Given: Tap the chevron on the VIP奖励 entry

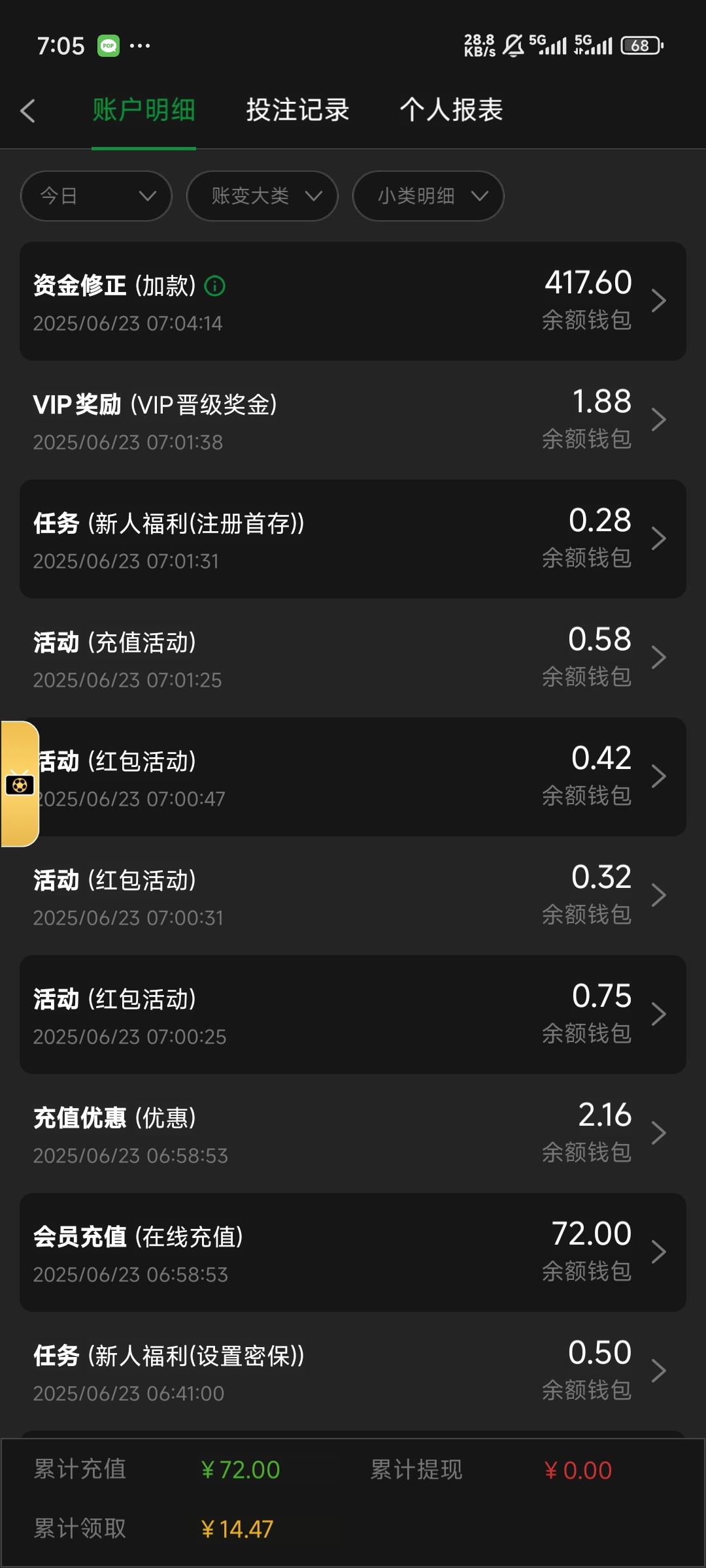Looking at the screenshot, I should click(x=660, y=419).
